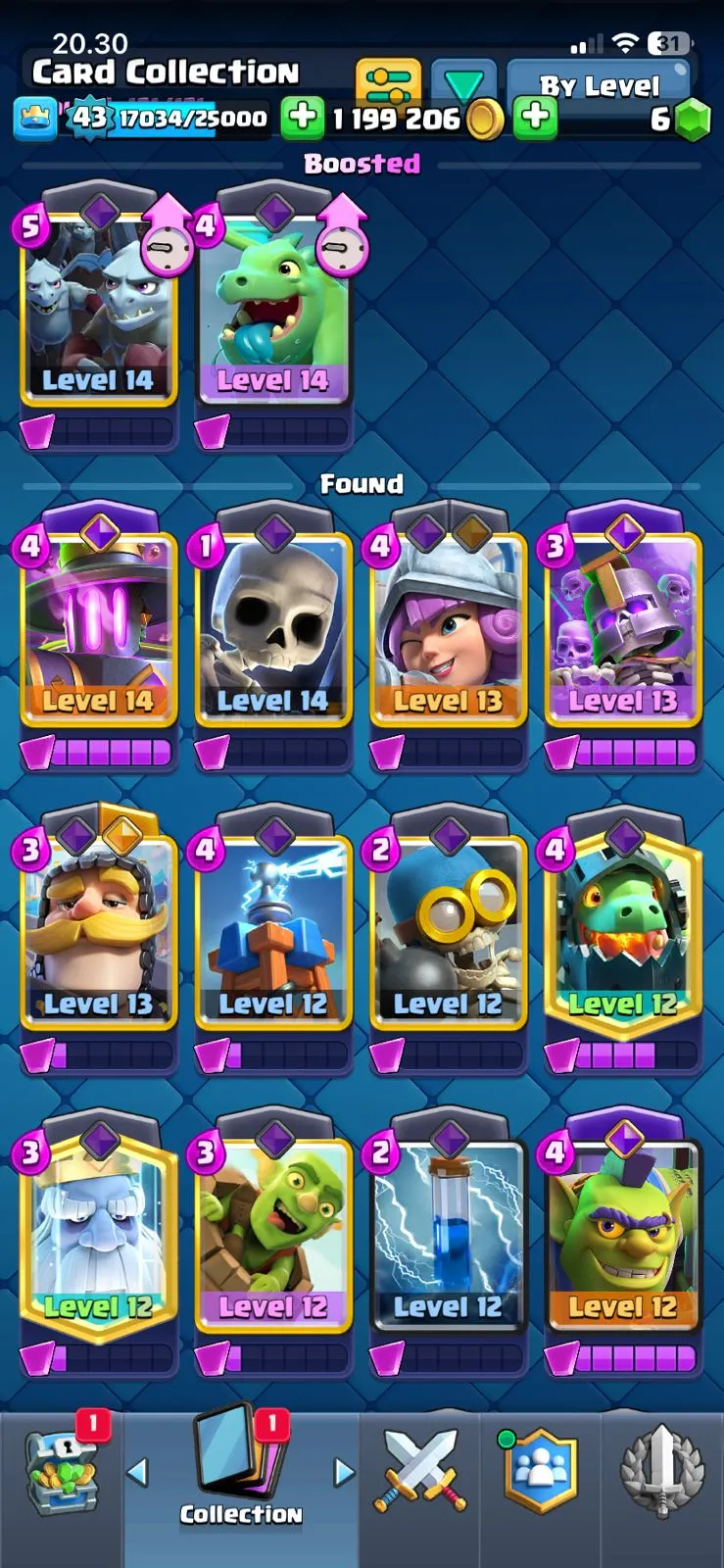Open the Events sword laurel tab
This screenshot has width=724, height=1568.
(661, 1470)
